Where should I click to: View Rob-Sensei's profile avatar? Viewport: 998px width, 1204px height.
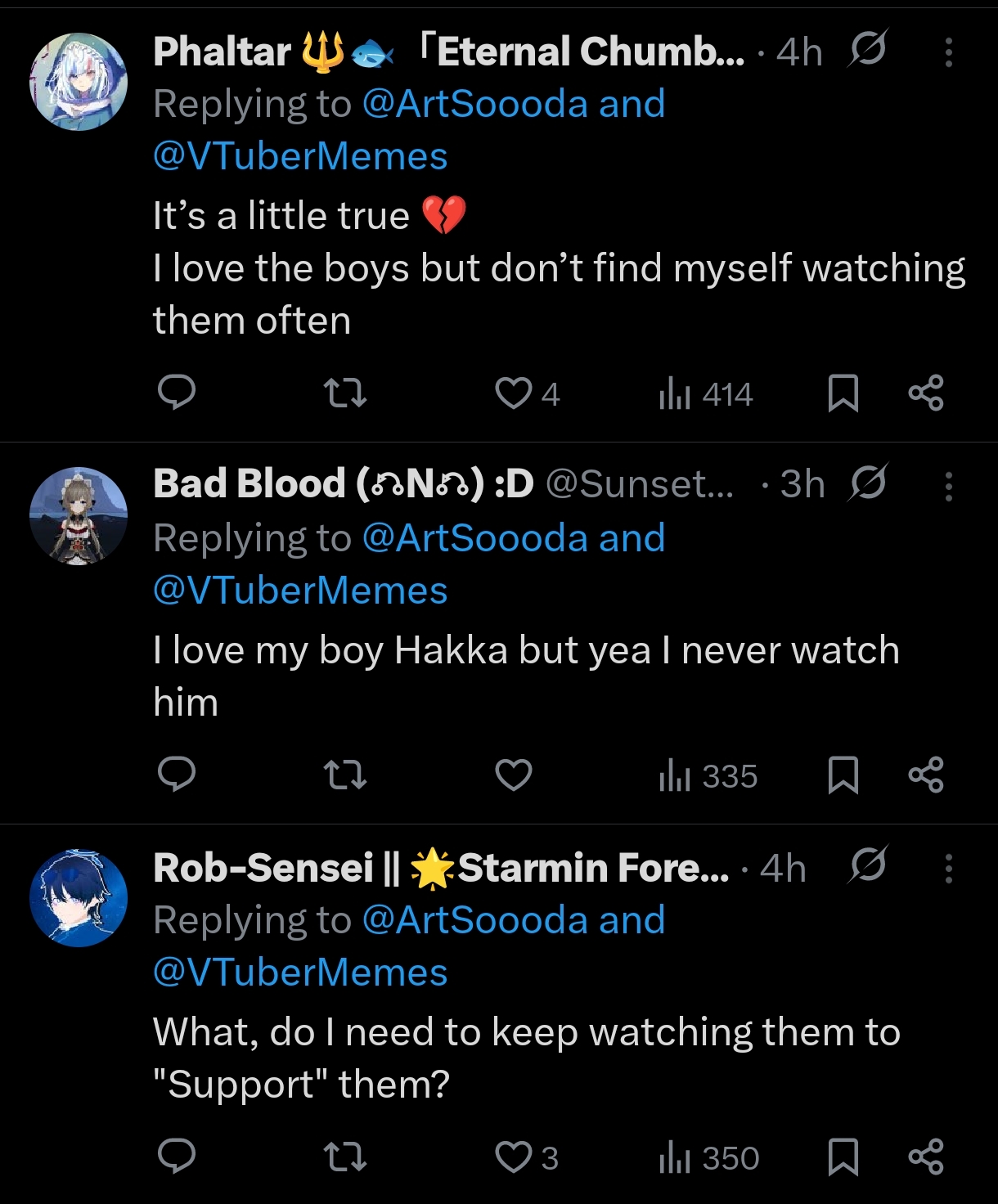pyautogui.click(x=79, y=898)
